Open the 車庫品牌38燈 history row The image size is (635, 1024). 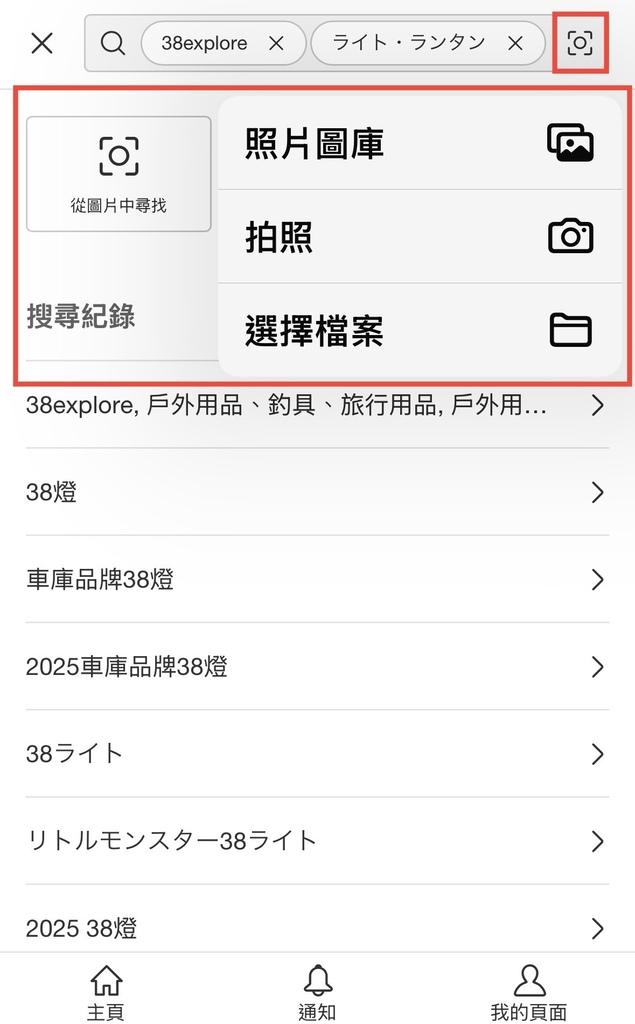(318, 579)
